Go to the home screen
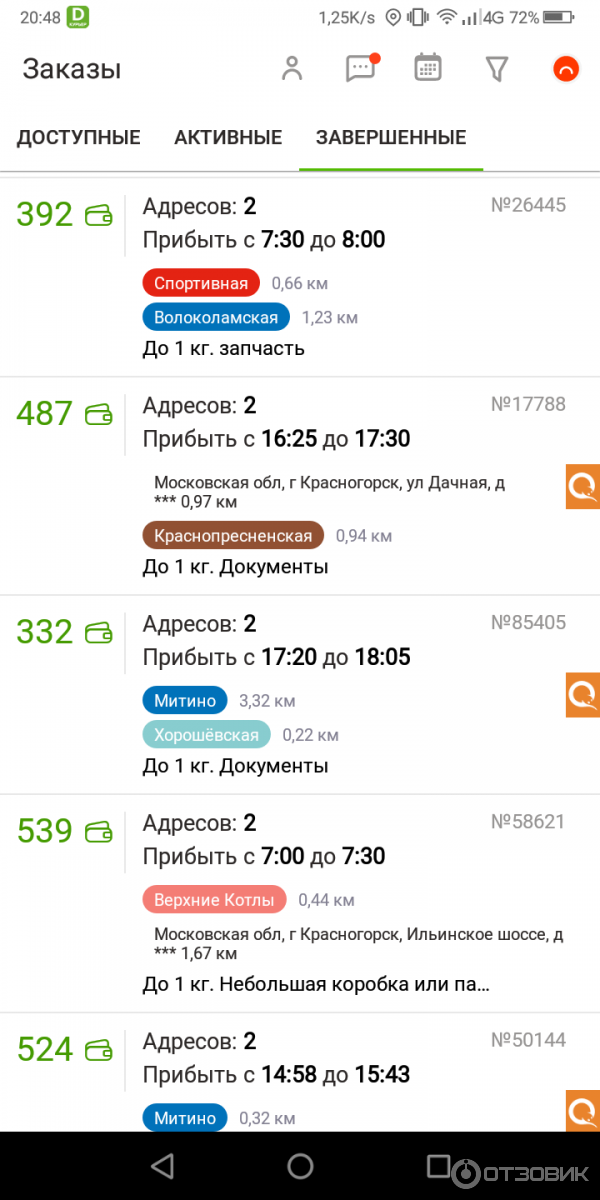Viewport: 600px width, 1200px height. coord(300,1166)
